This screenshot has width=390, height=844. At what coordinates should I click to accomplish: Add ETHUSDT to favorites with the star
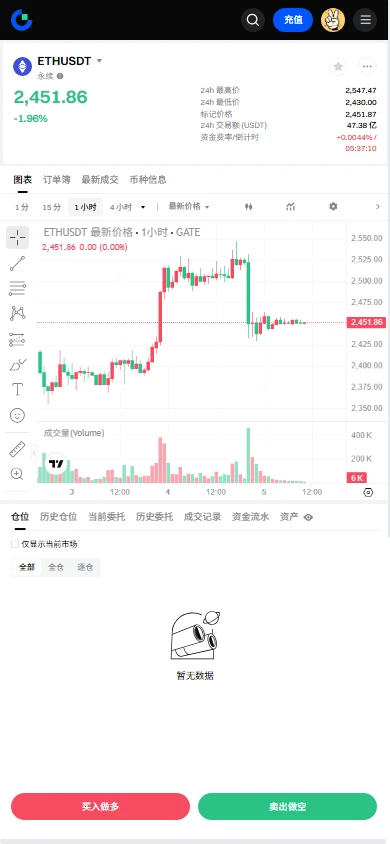(338, 66)
